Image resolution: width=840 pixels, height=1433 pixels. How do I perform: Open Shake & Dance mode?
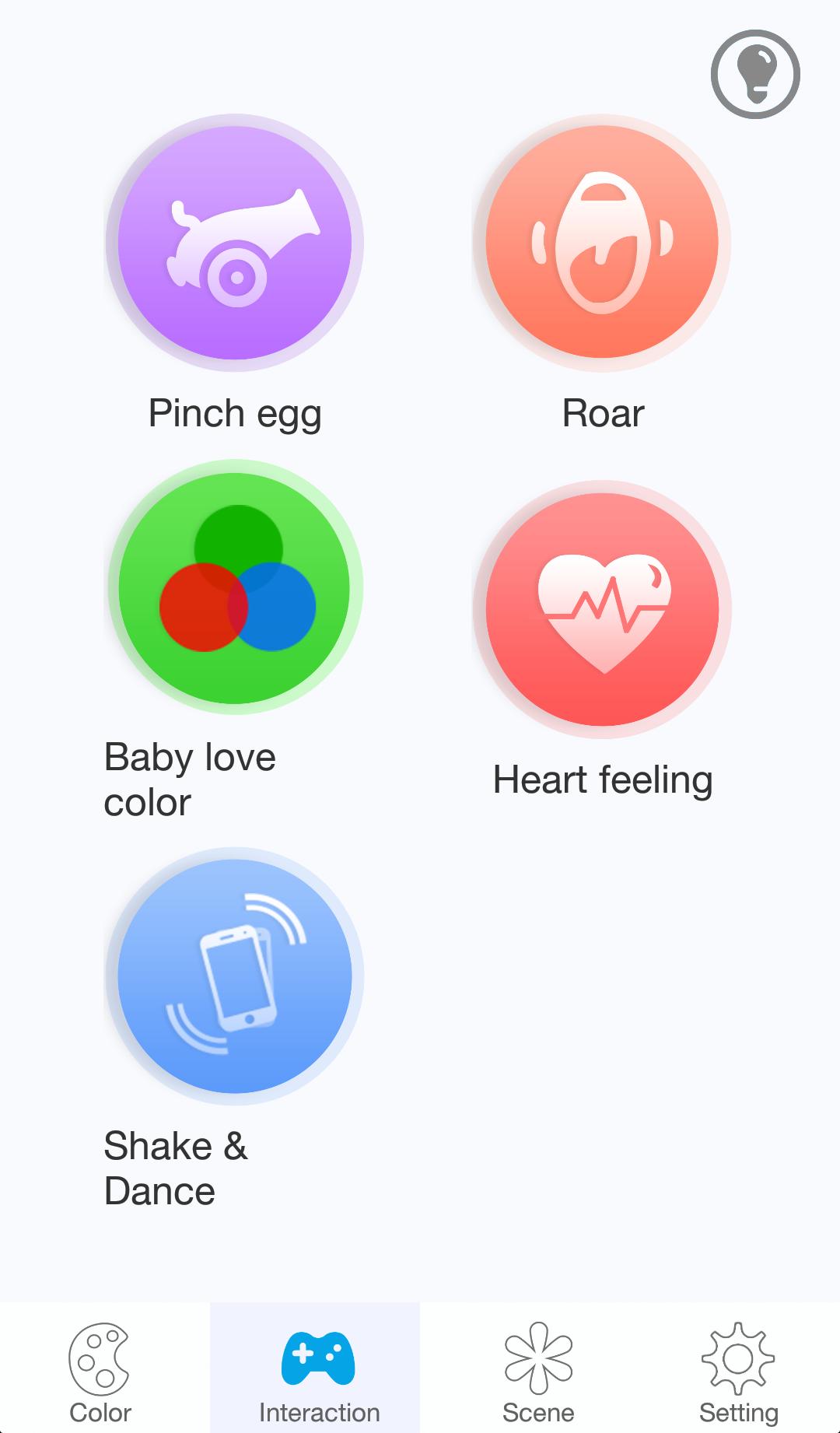235,976
